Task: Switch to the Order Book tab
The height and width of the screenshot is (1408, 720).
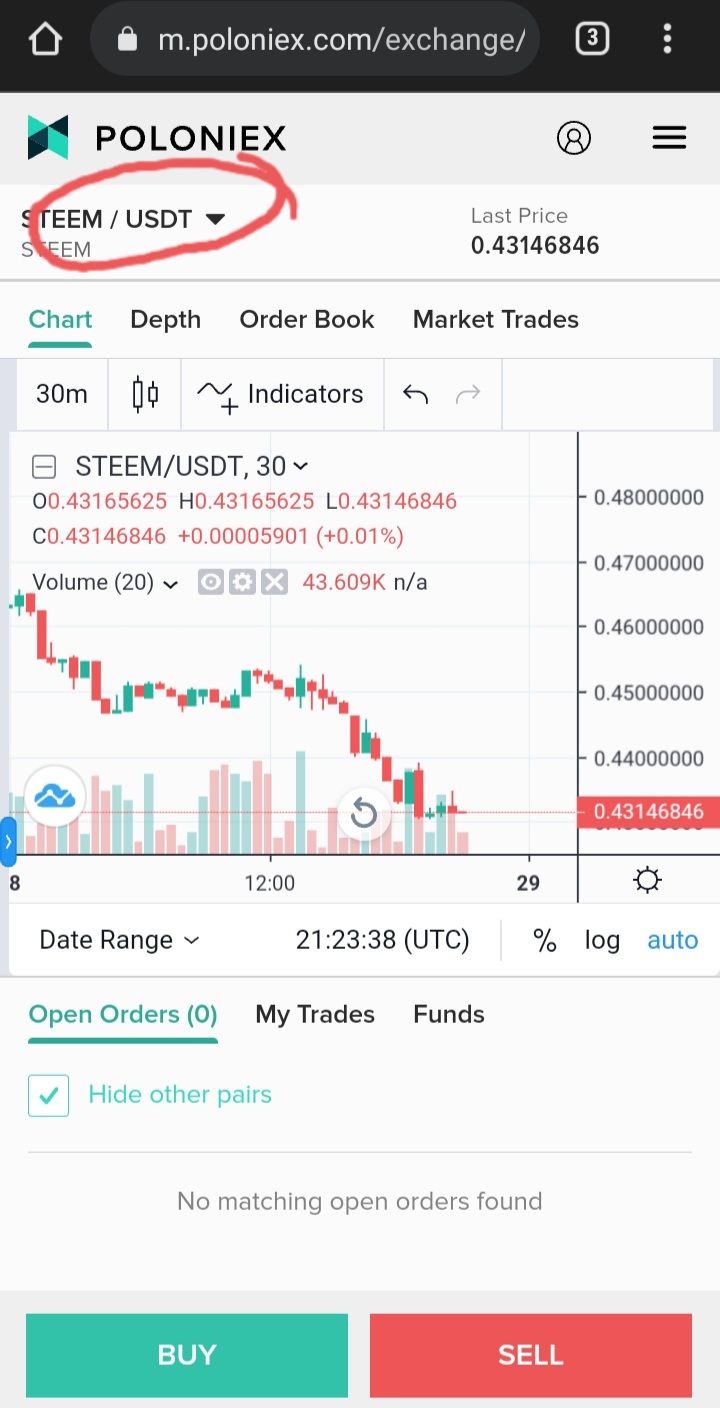Action: [306, 320]
